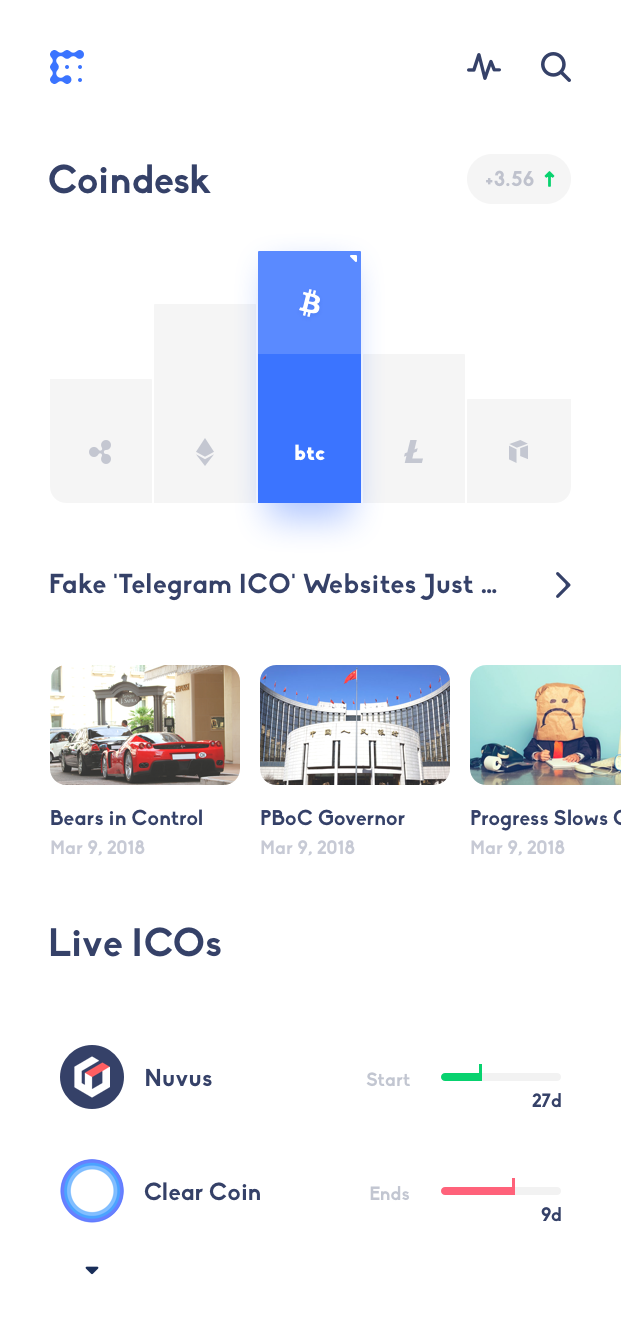
Task: Expand the list with the down arrow
Action: coord(92,1270)
